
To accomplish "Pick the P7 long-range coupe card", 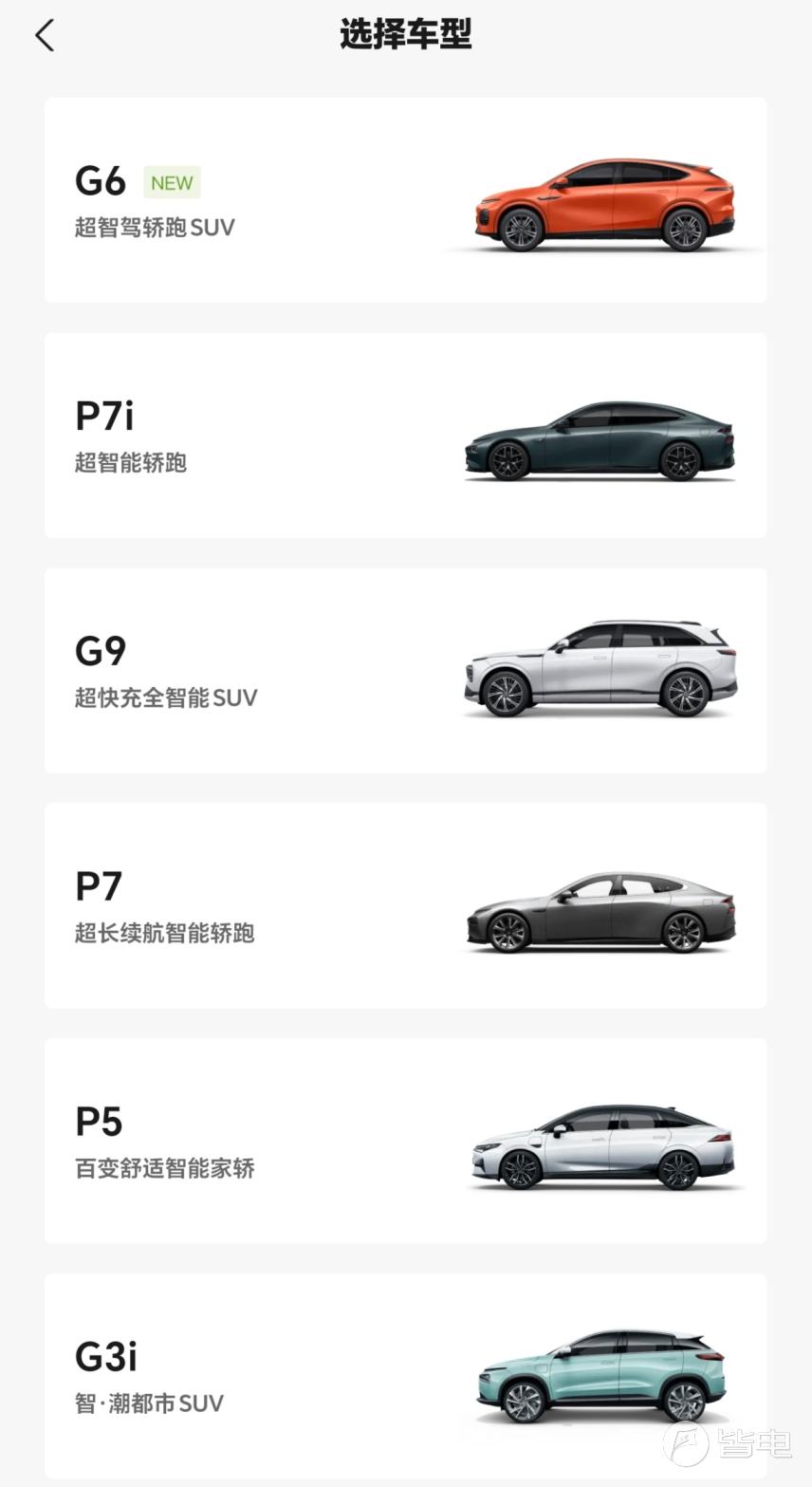I will [x=405, y=906].
